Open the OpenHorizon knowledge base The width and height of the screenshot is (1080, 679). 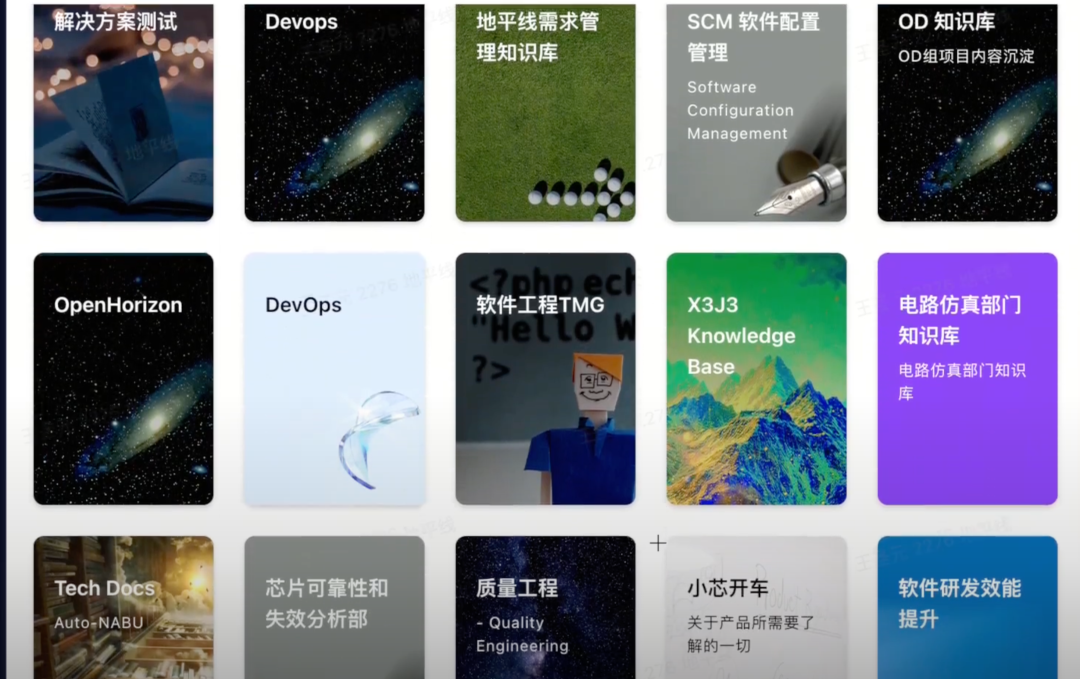[x=123, y=379]
